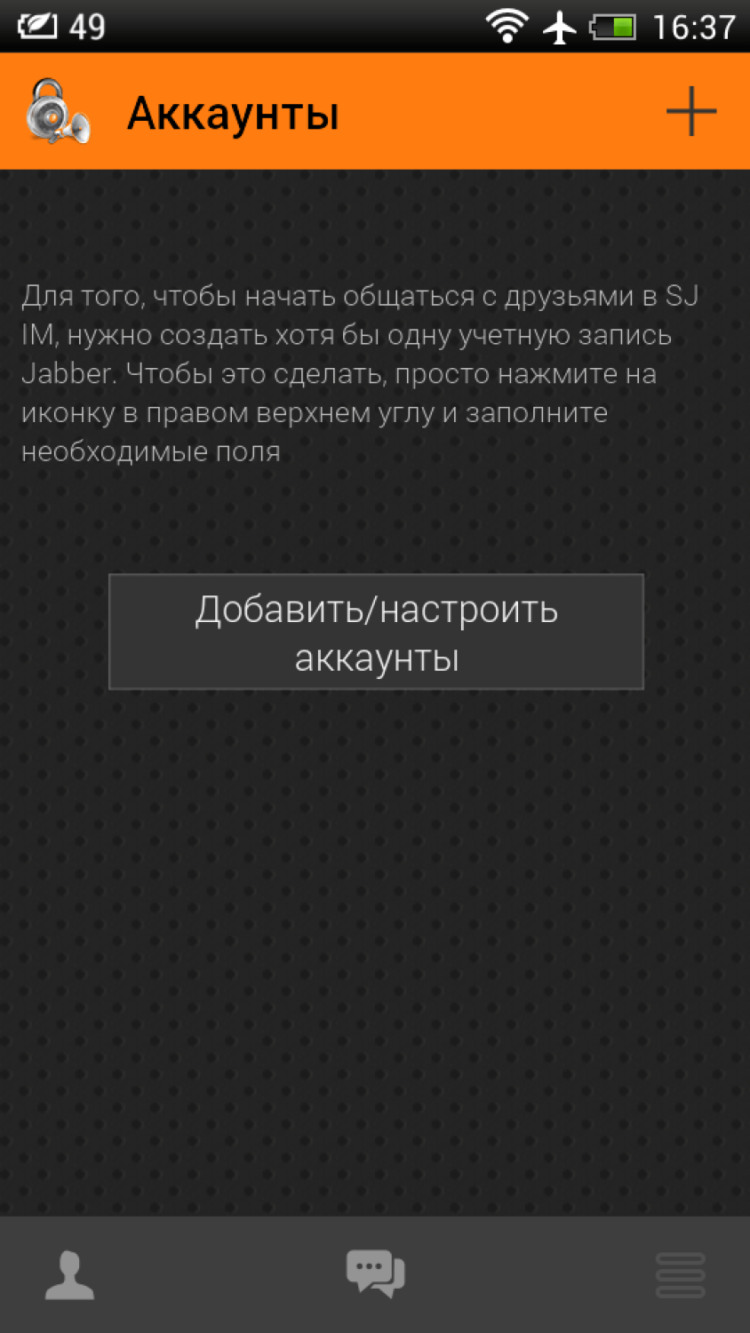
Task: Expand account setup from header plus sign
Action: [690, 111]
